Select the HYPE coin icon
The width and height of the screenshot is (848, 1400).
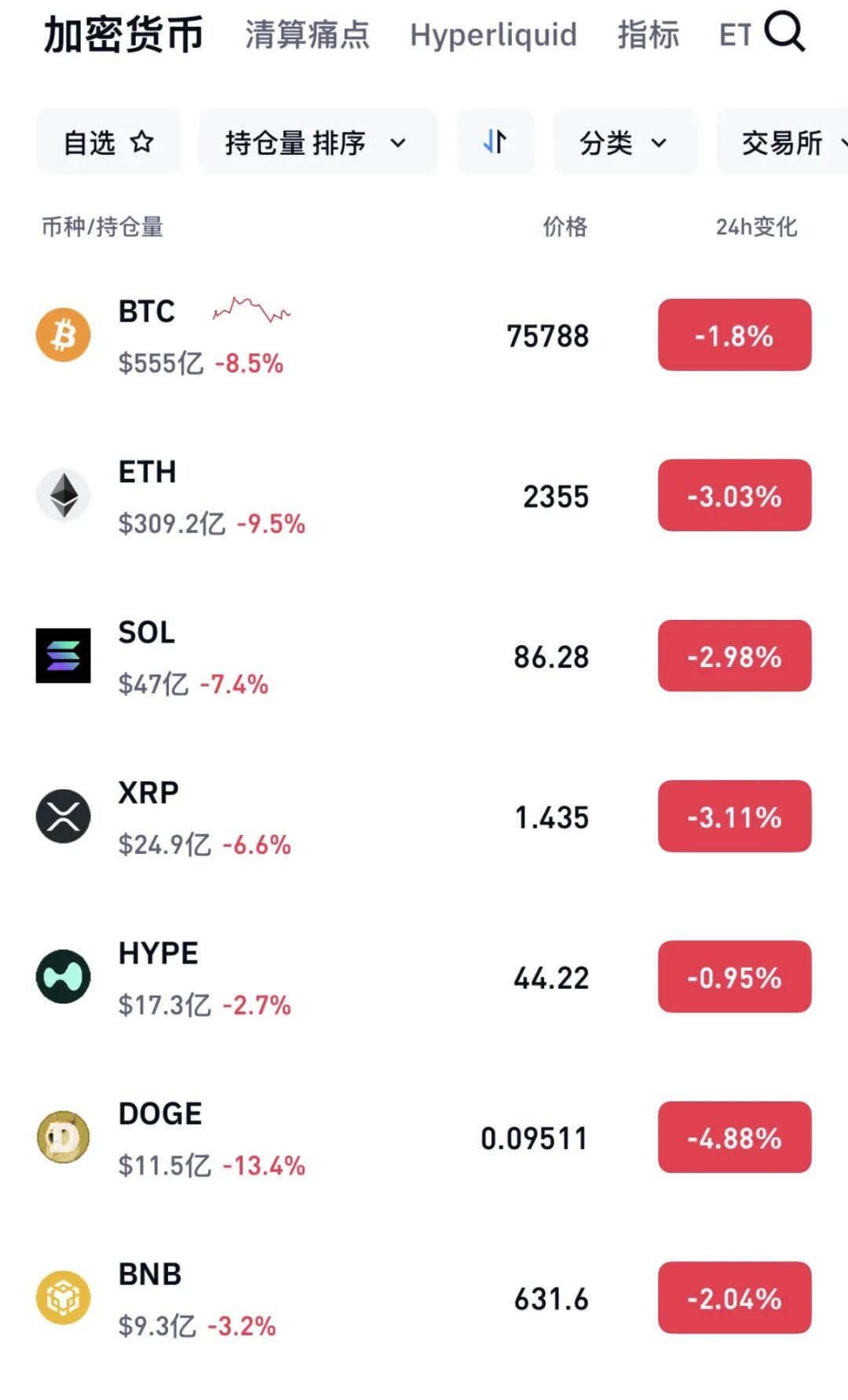coord(62,977)
